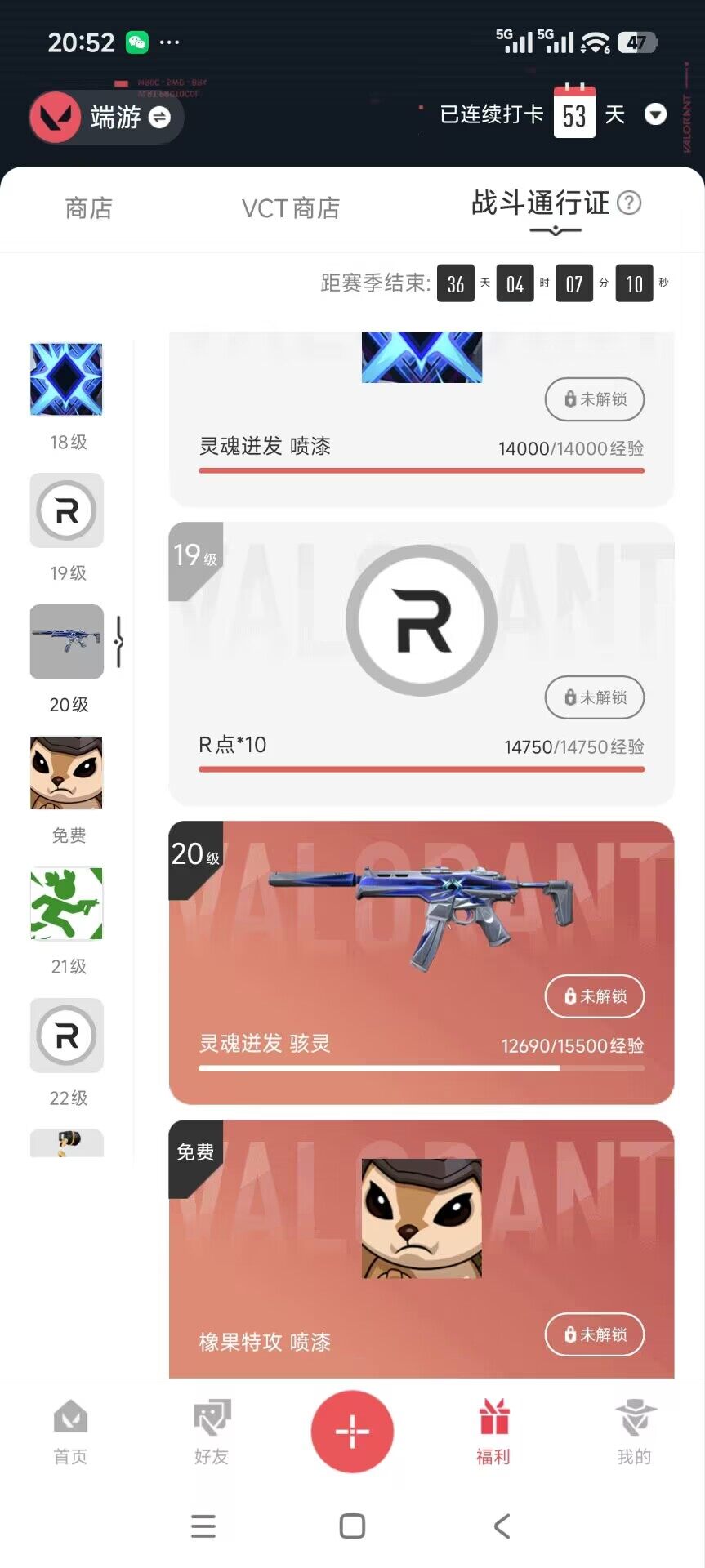
Task: Switch to the 商店 tab
Action: pyautogui.click(x=88, y=208)
